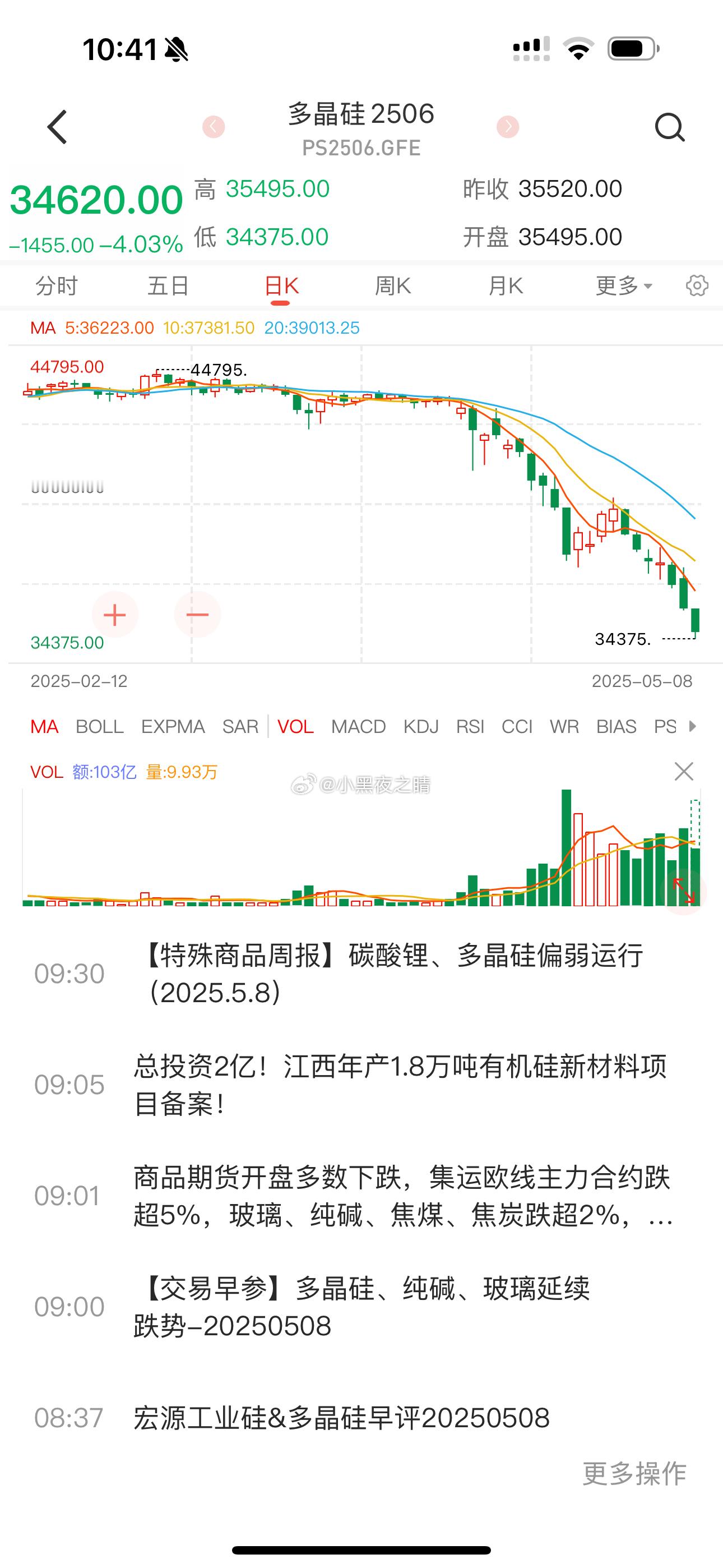Open the search magnifier icon
Image resolution: width=723 pixels, height=1568 pixels.
point(669,127)
